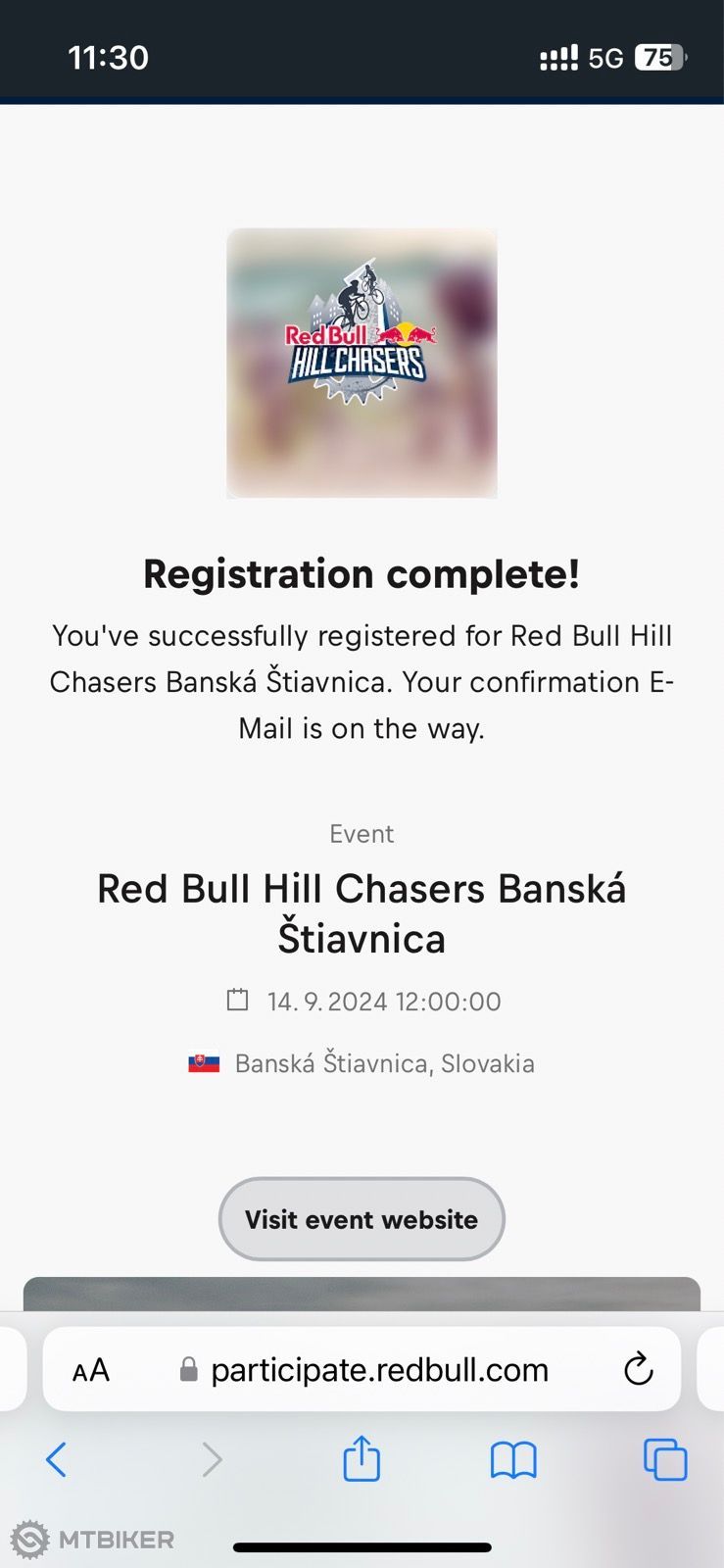
Task: Go back to the previous page
Action: coord(57,1459)
